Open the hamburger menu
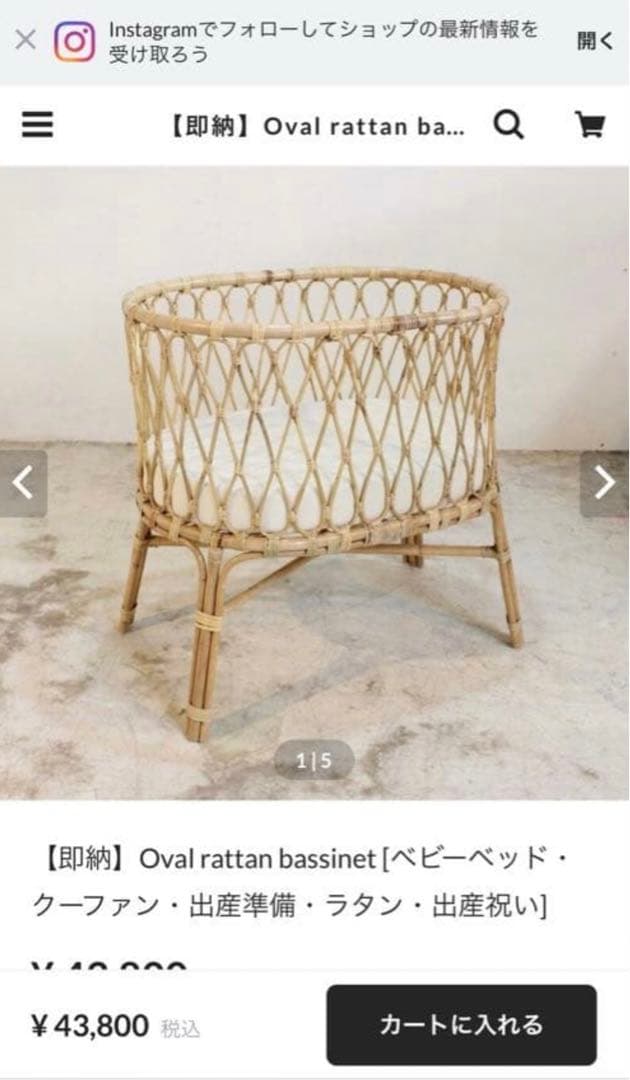Viewport: 630px width, 1080px height. pos(38,125)
